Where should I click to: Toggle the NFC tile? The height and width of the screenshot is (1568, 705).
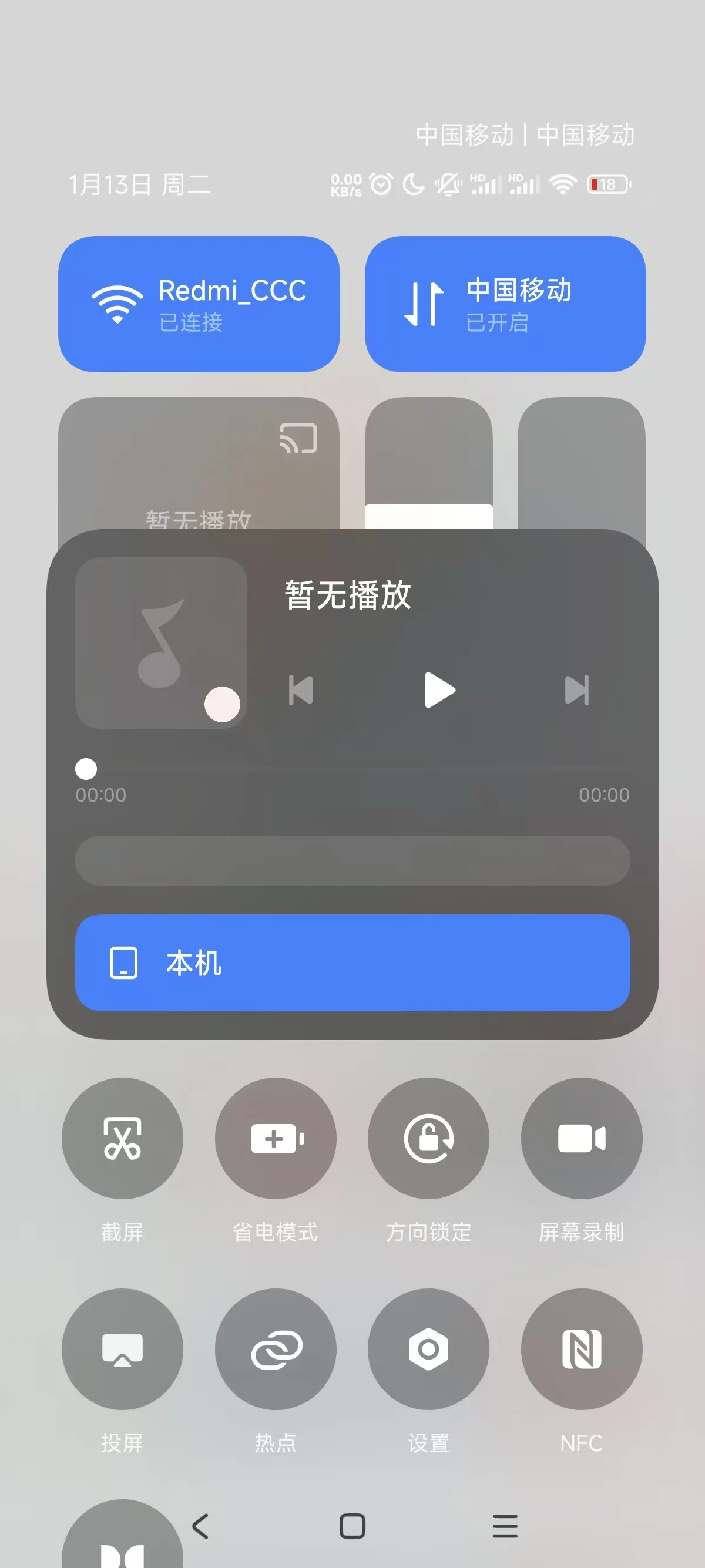[581, 1348]
